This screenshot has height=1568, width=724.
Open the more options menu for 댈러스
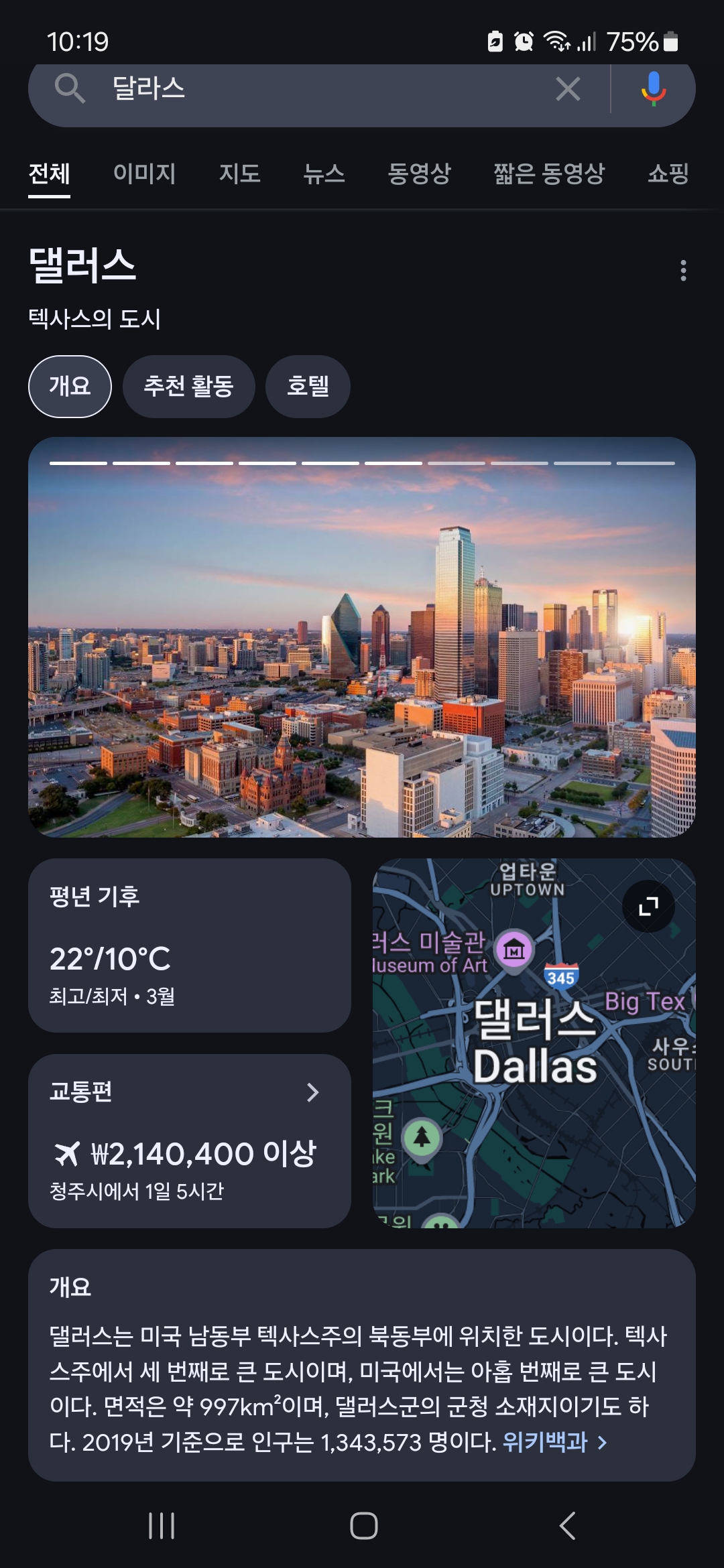point(683,271)
